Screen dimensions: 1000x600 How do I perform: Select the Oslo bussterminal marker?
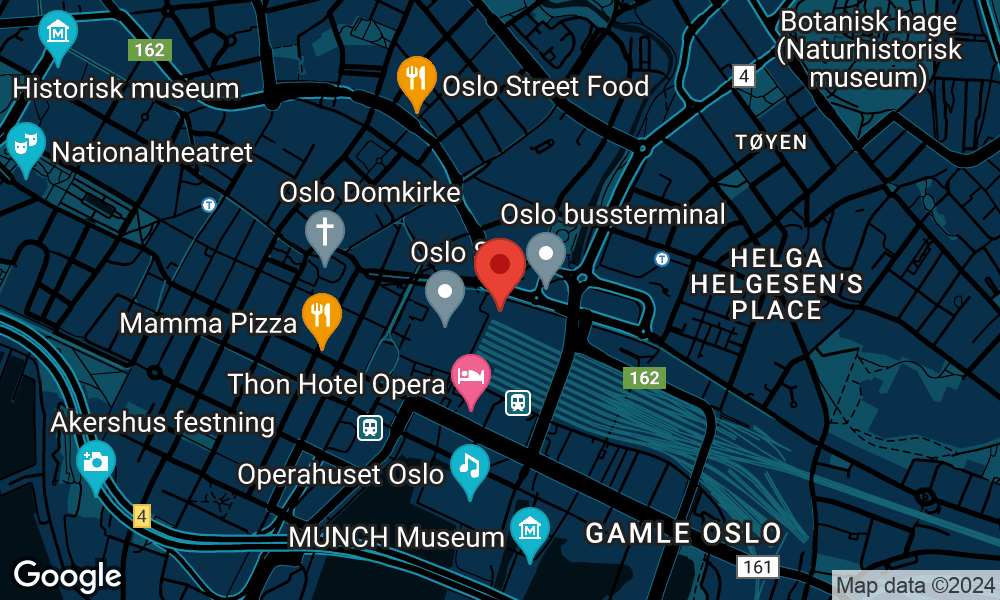pos(546,254)
